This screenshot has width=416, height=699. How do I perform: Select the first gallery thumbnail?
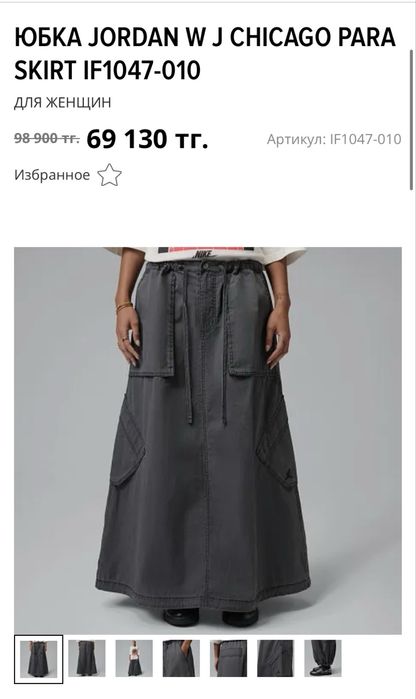(38, 659)
